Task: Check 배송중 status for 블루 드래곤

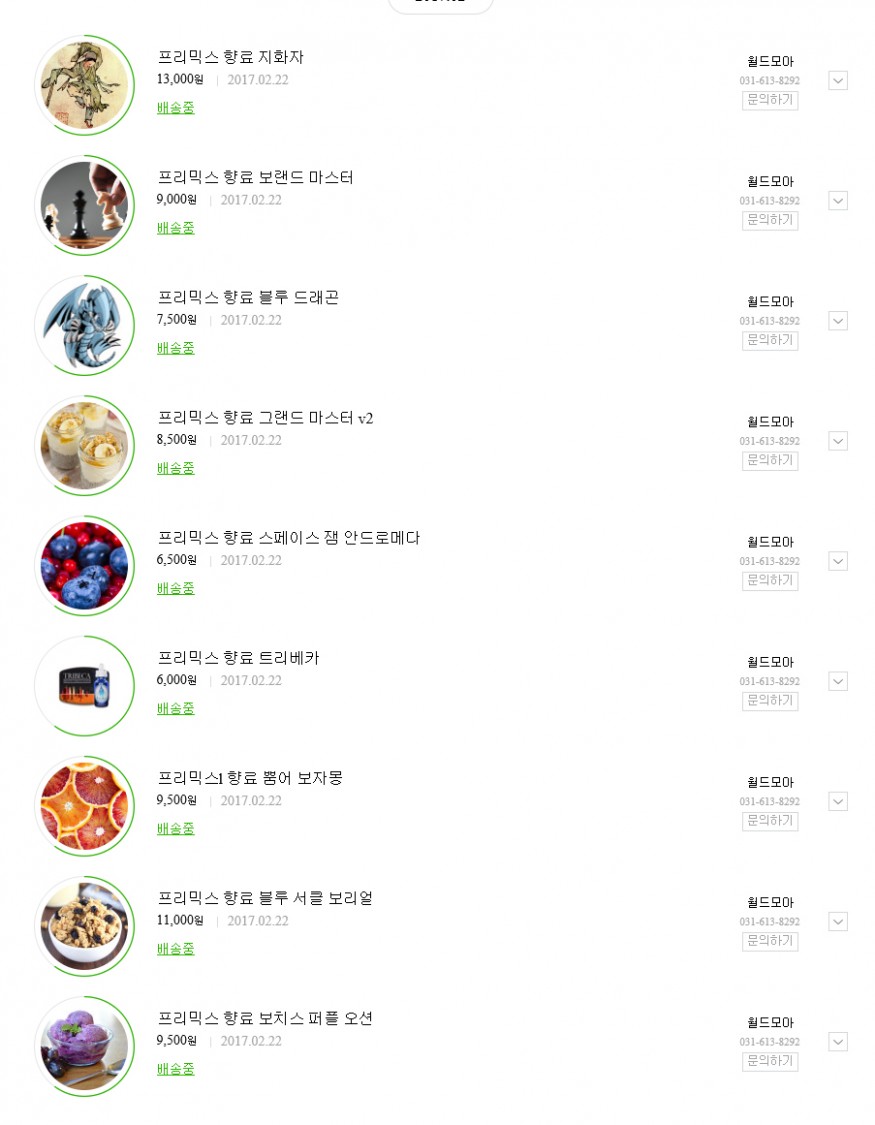Action: pos(175,348)
